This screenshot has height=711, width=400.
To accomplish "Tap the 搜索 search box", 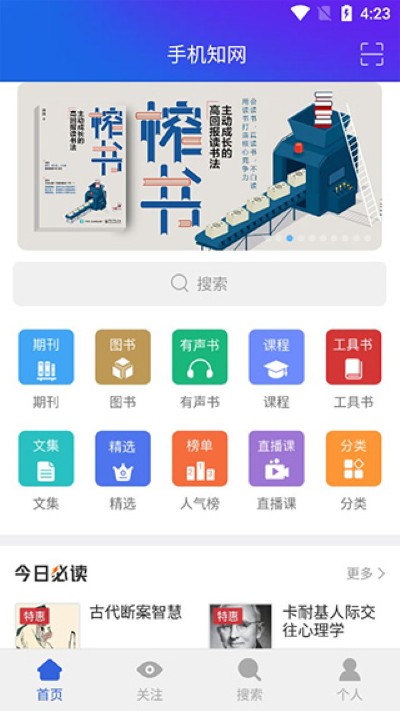I will 200,284.
